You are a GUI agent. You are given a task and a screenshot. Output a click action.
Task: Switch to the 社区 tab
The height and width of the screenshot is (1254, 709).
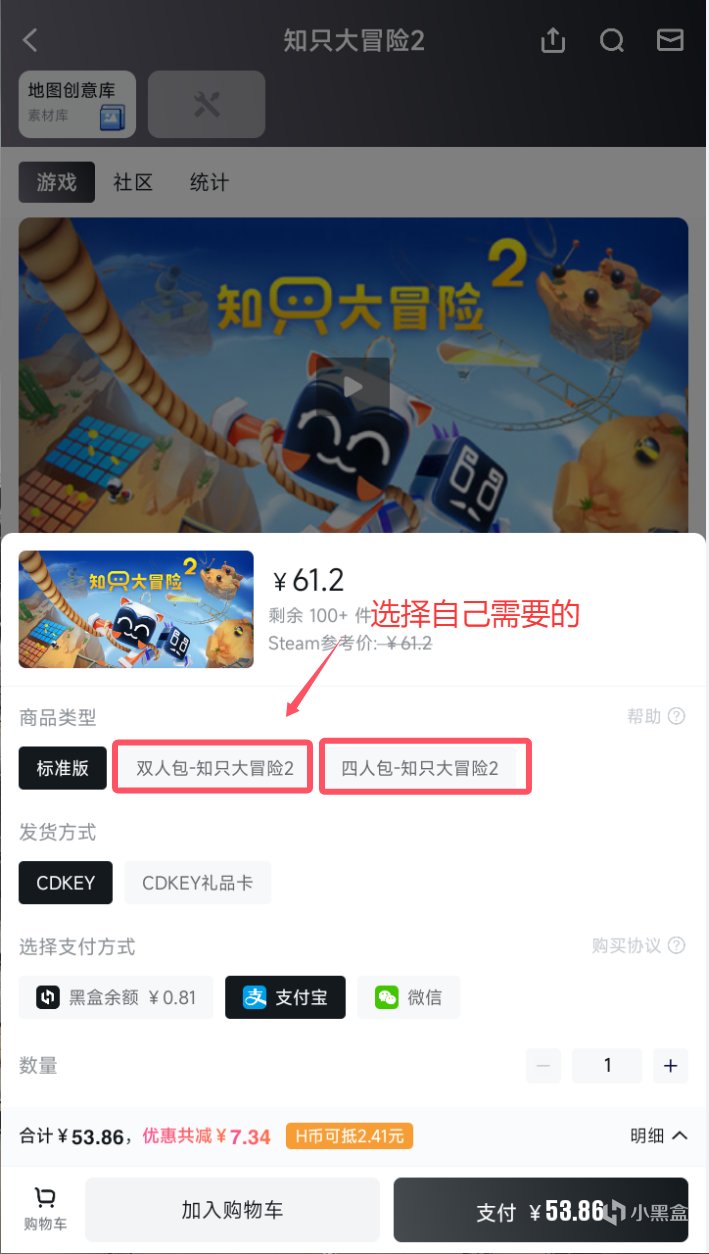pos(133,182)
